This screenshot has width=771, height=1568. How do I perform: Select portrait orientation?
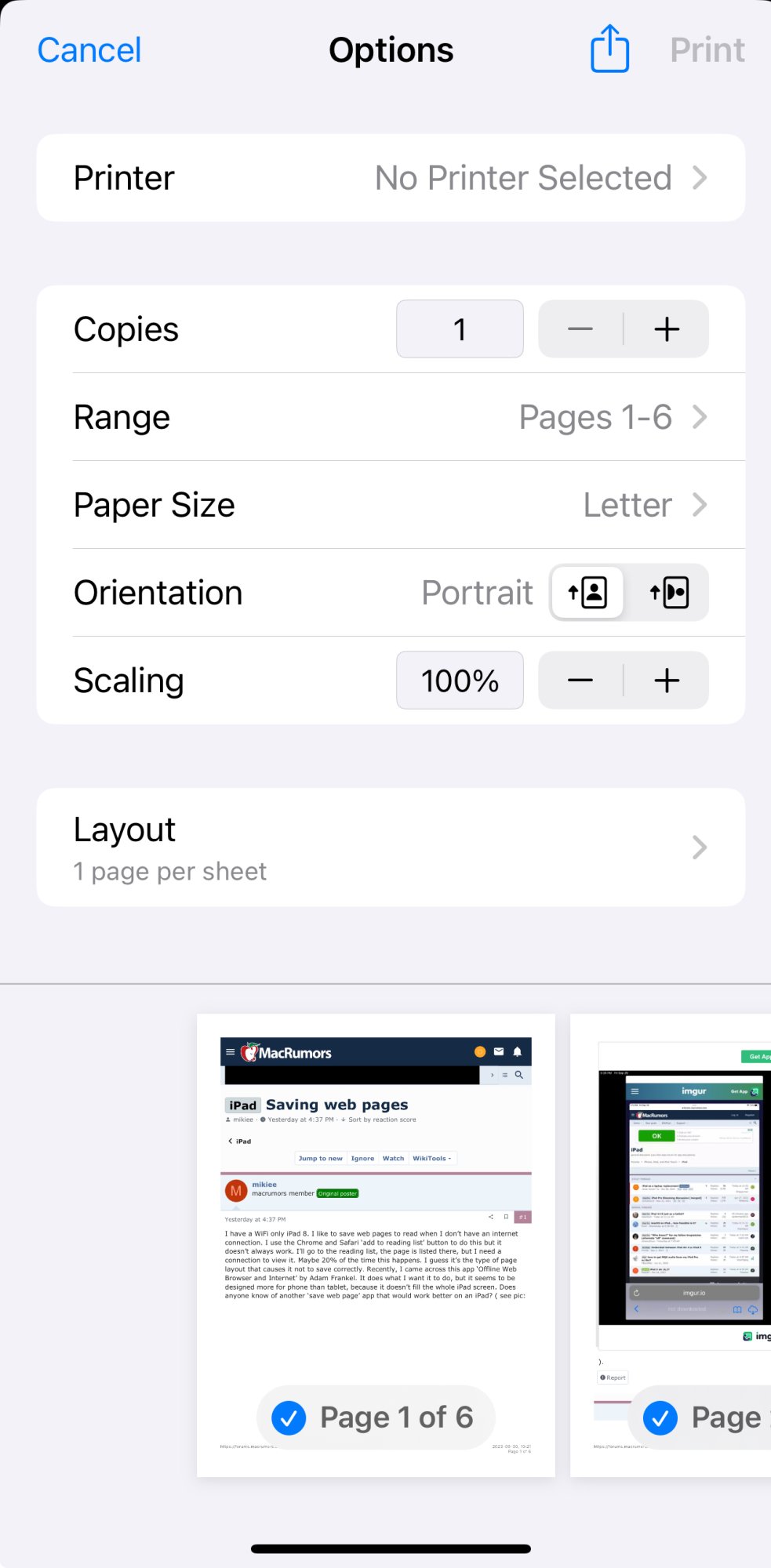pyautogui.click(x=587, y=593)
